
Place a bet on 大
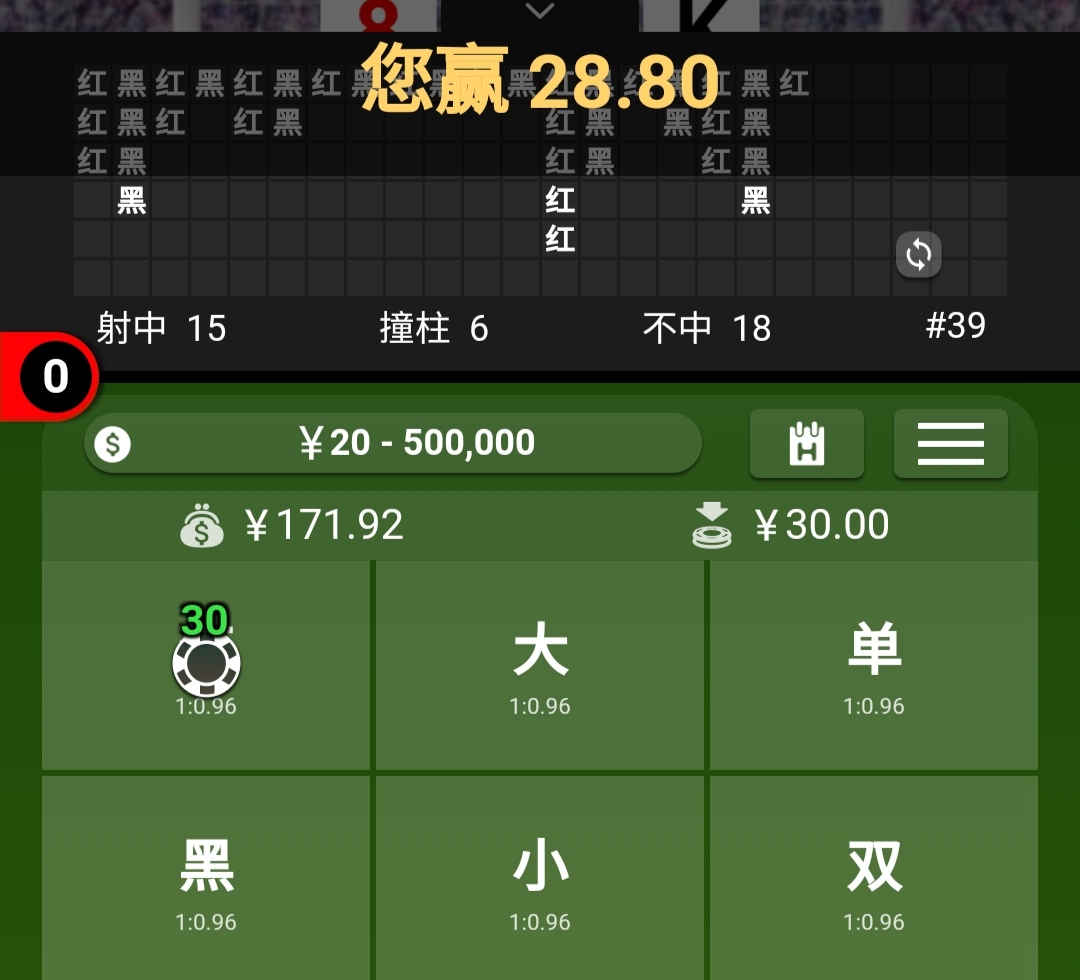pos(540,665)
